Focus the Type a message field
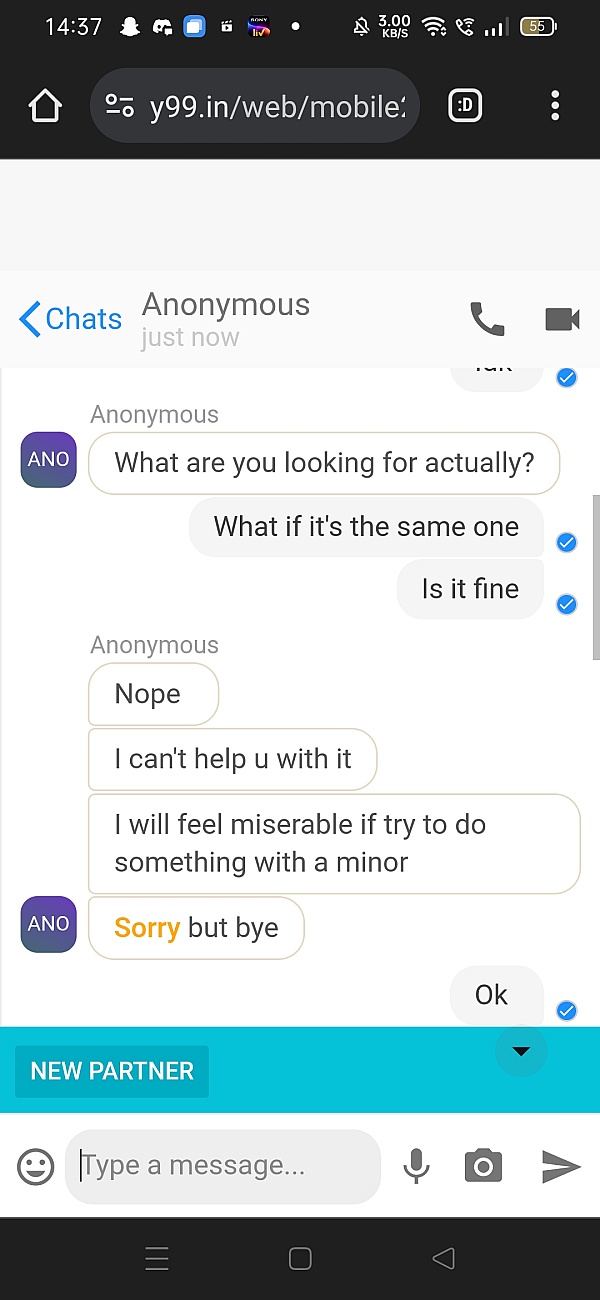Image resolution: width=600 pixels, height=1300 pixels. 223,1166
